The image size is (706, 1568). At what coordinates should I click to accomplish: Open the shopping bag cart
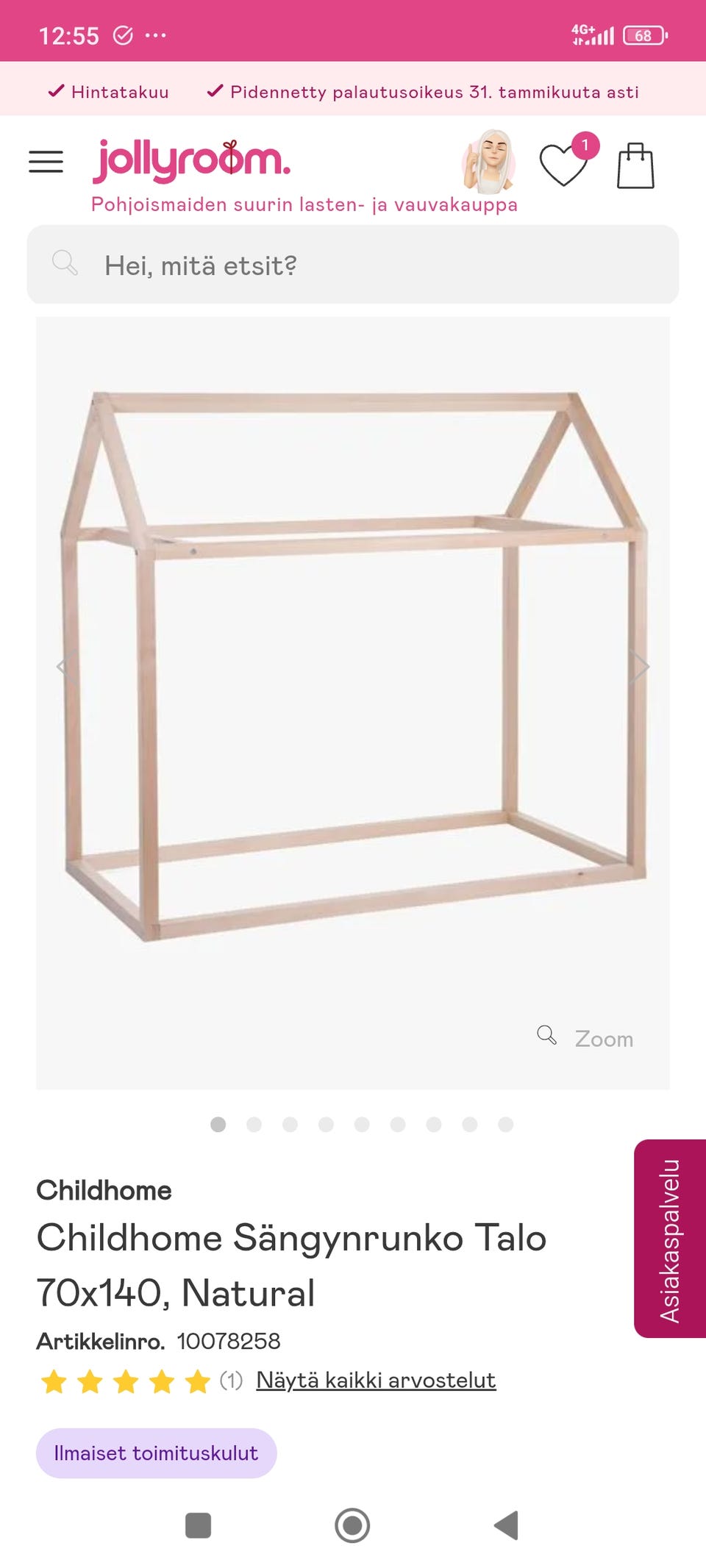pos(635,166)
